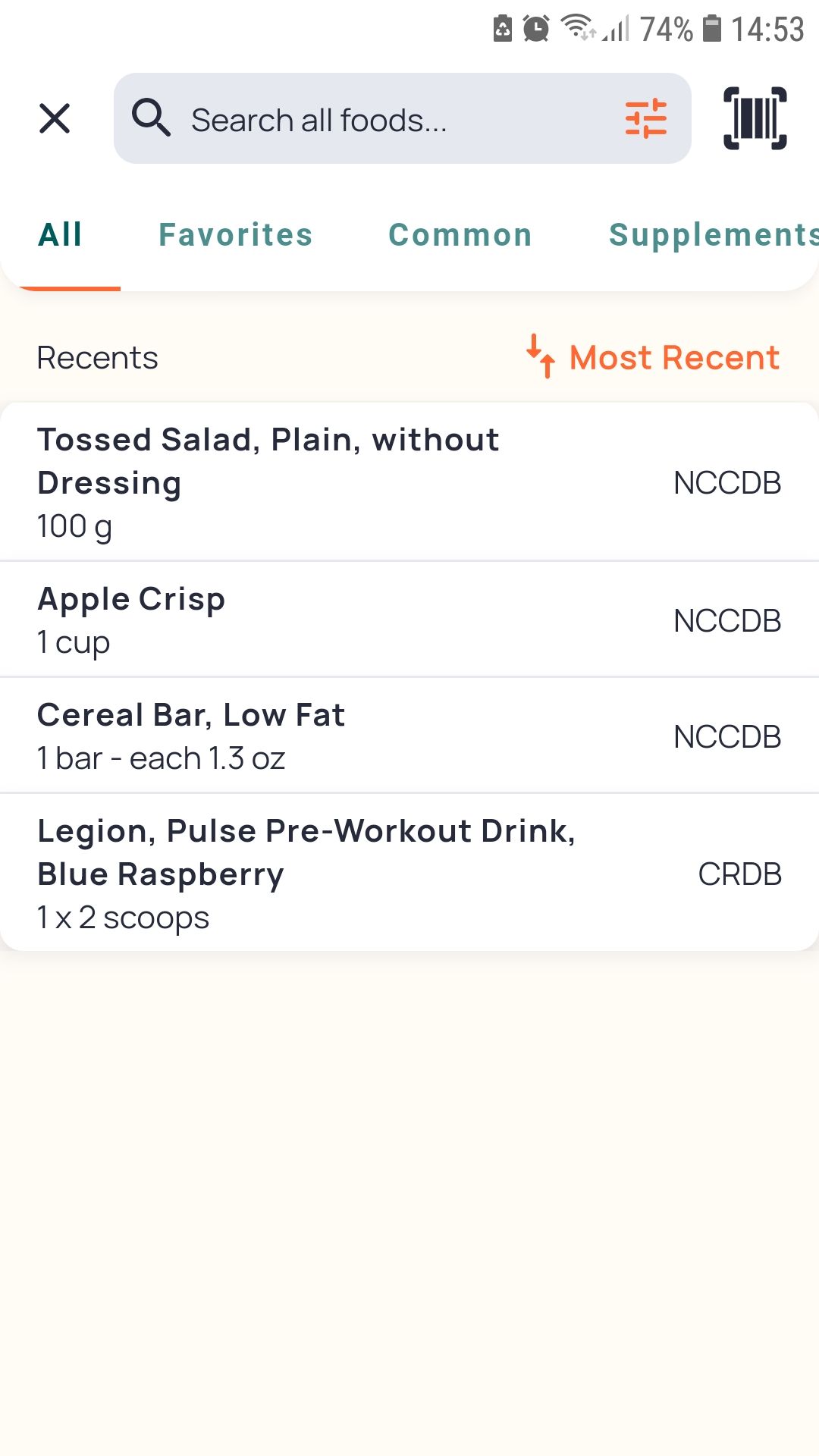Open the search filter settings
Viewport: 819px width, 1456px height.
(x=645, y=119)
